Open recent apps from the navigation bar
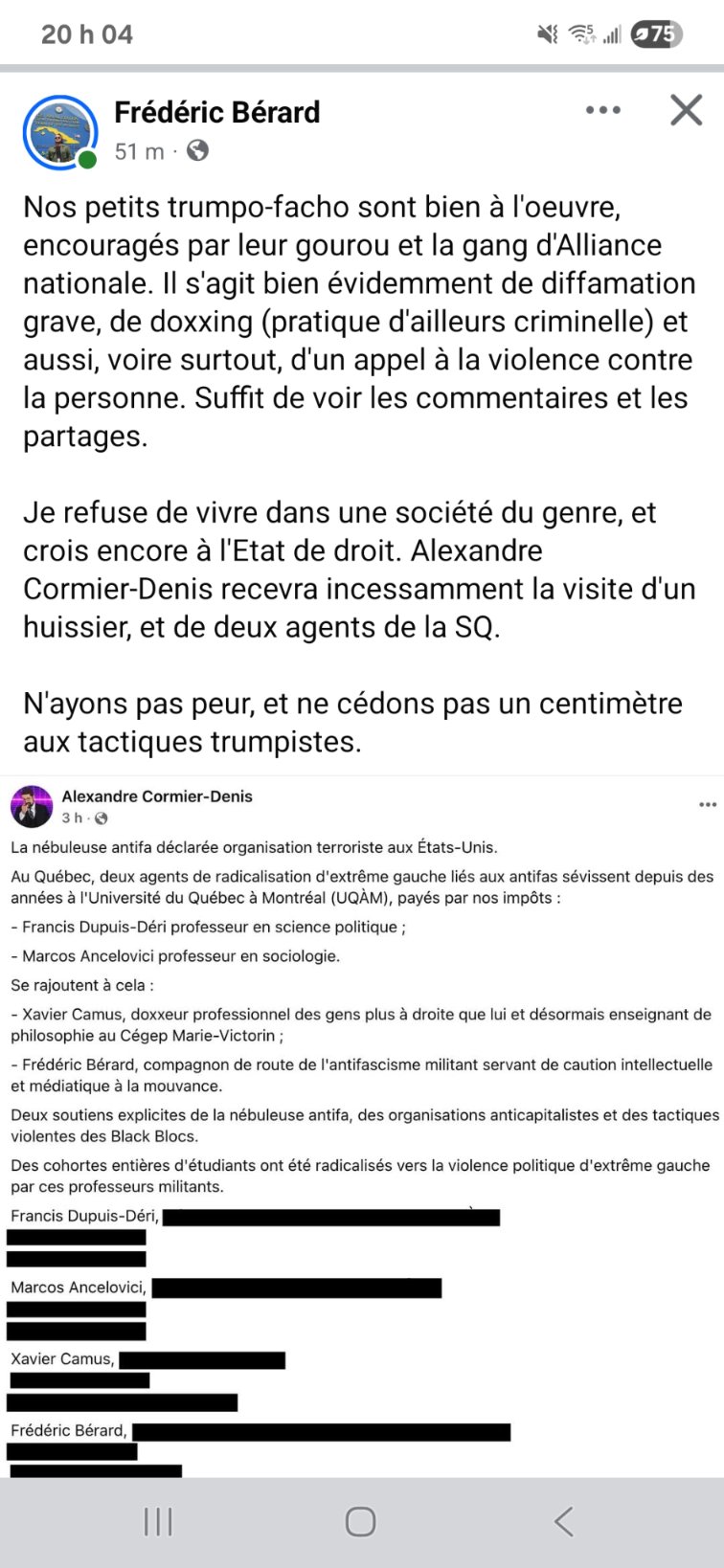The image size is (724, 1568). click(158, 1521)
